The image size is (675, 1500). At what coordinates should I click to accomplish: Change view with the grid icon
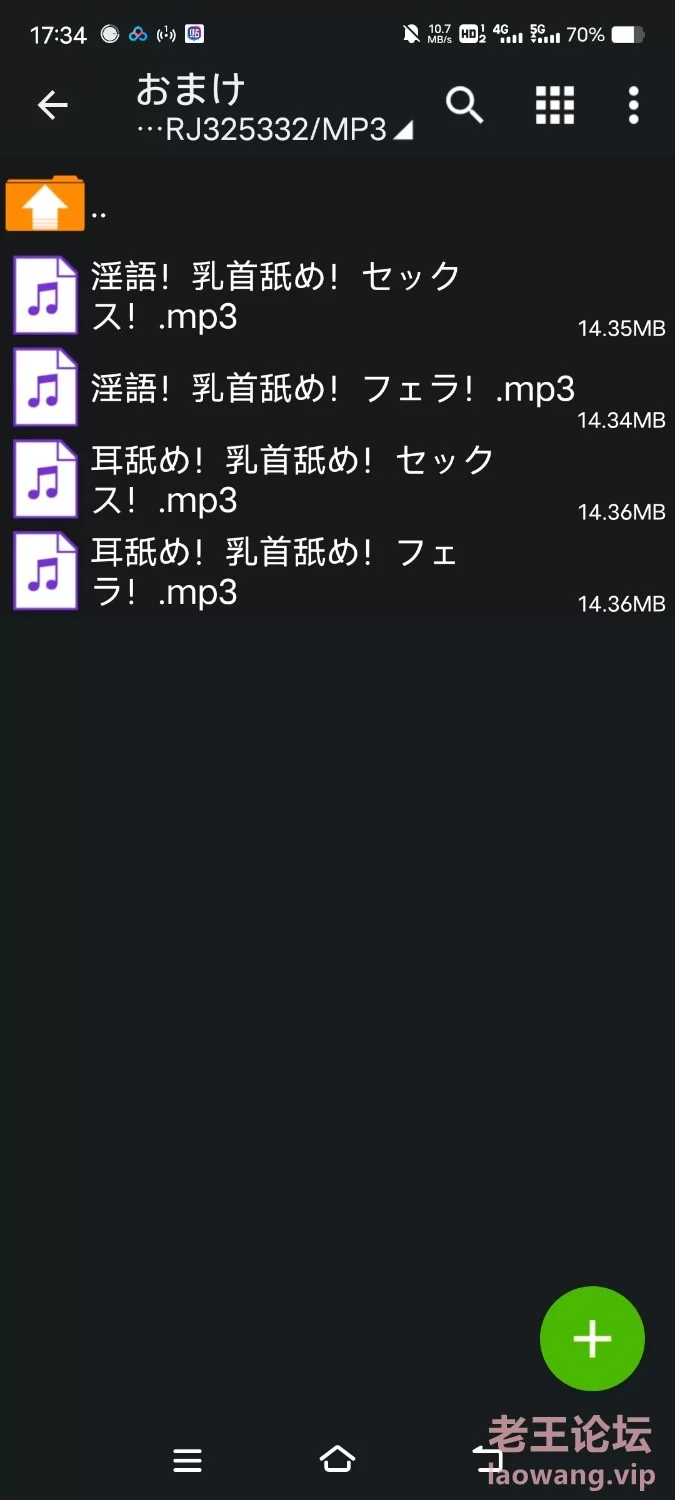click(x=555, y=105)
